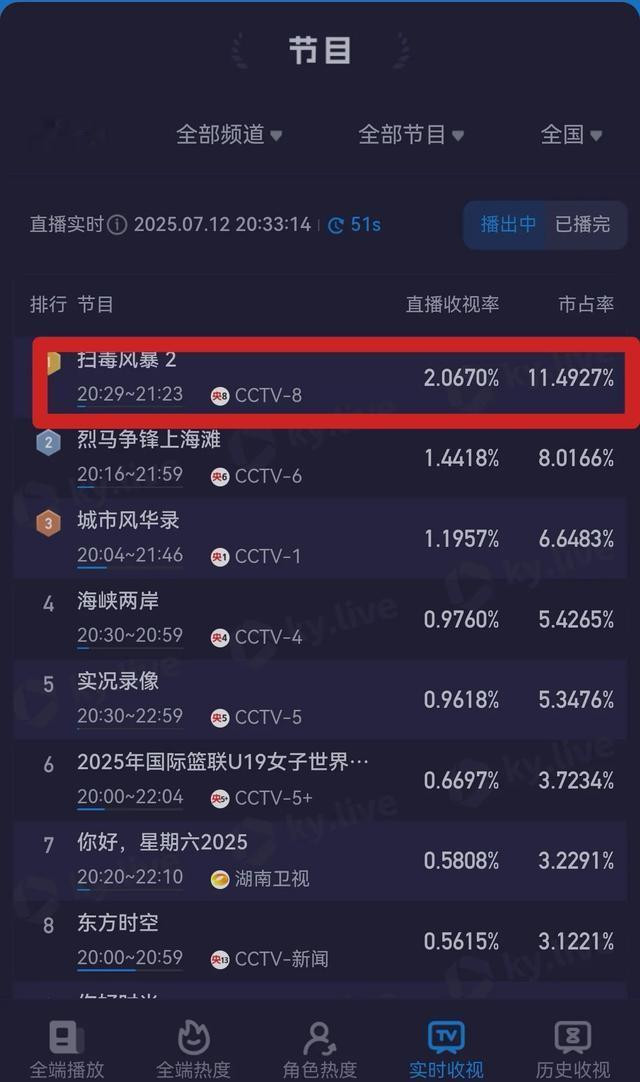Switch to the 历史收视 tab

[572, 1050]
